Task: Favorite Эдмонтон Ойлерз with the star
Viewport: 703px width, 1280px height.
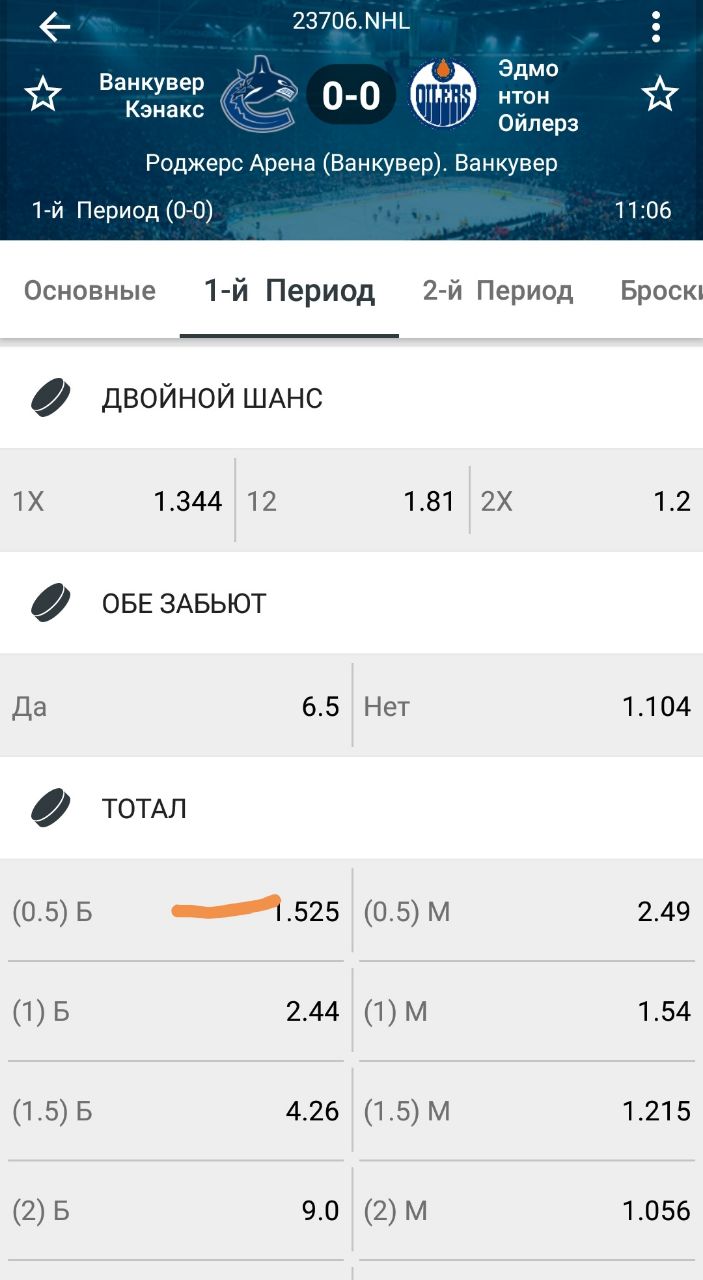Action: [659, 96]
